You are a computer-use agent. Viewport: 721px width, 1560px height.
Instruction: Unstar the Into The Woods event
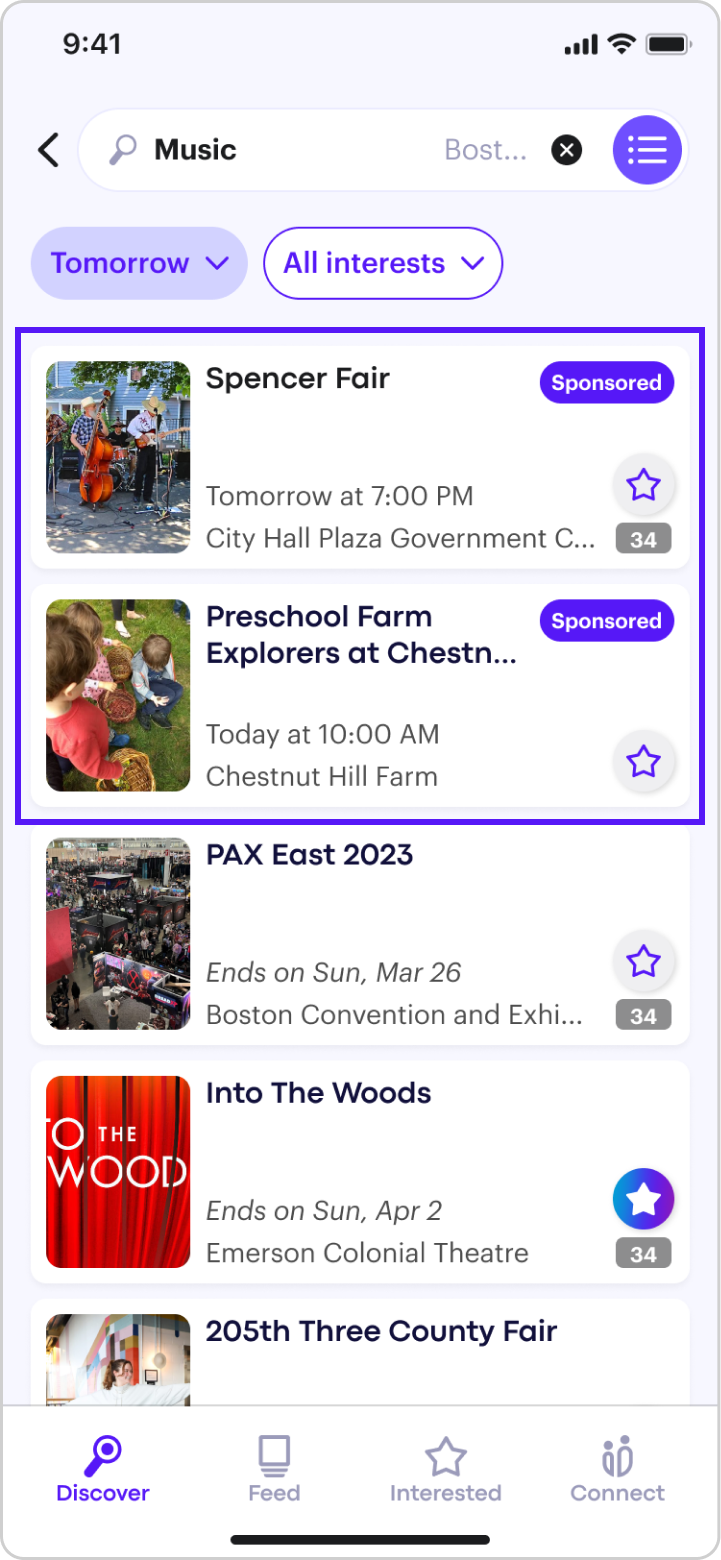(x=643, y=1198)
